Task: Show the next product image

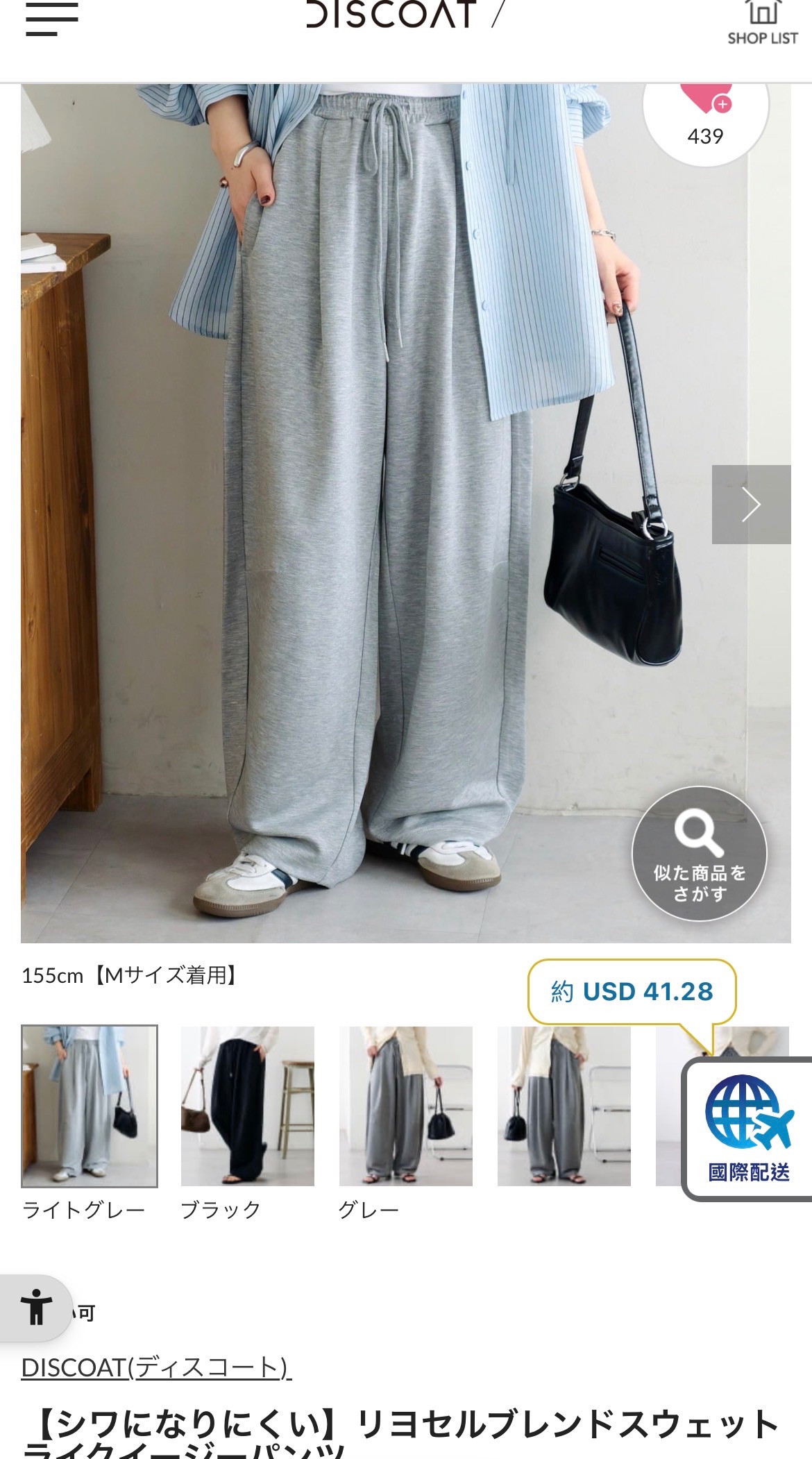Action: pos(751,504)
